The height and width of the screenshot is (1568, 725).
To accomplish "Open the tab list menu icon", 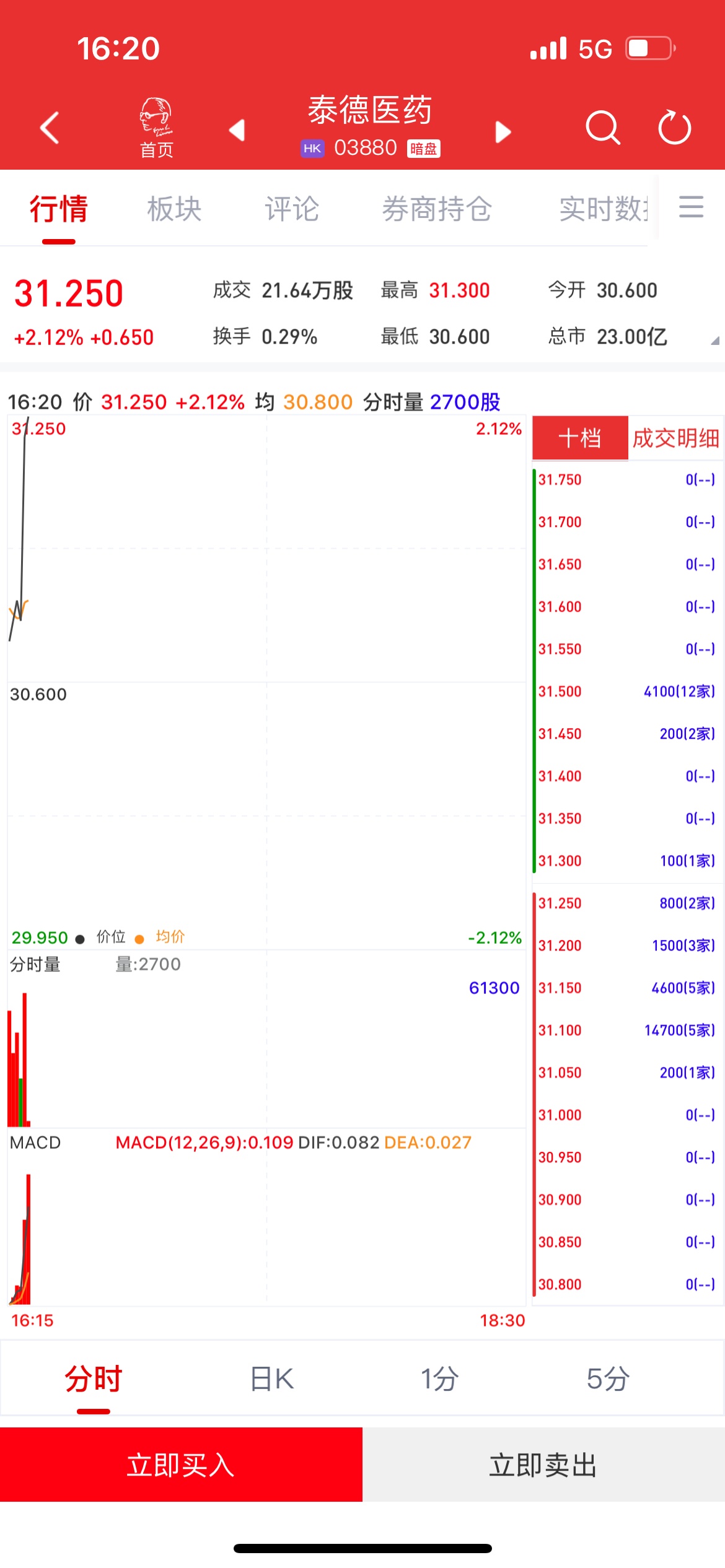I will (691, 207).
